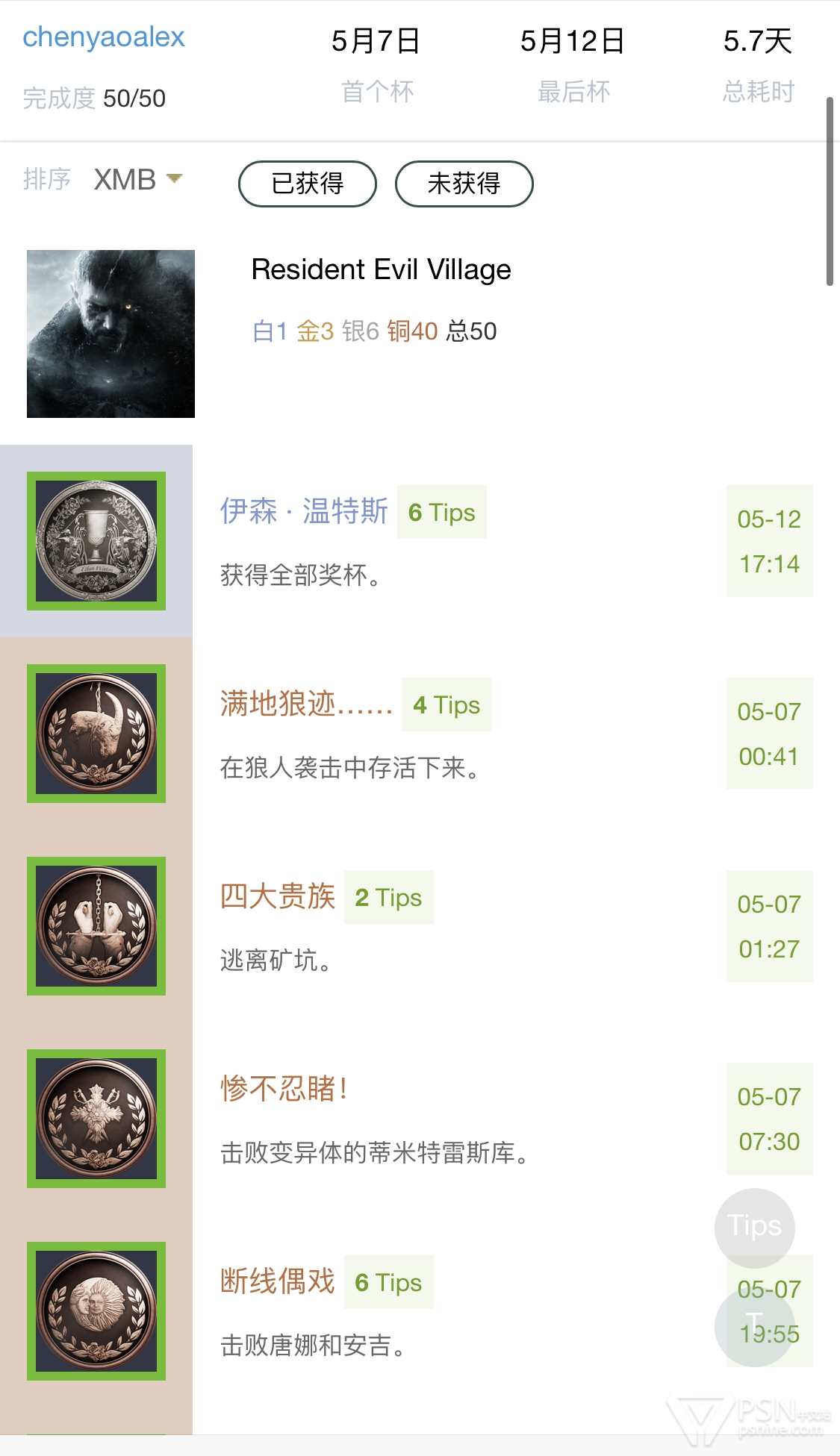Open the XMB sort dropdown
Screen dimensions: 840x1456
138,180
